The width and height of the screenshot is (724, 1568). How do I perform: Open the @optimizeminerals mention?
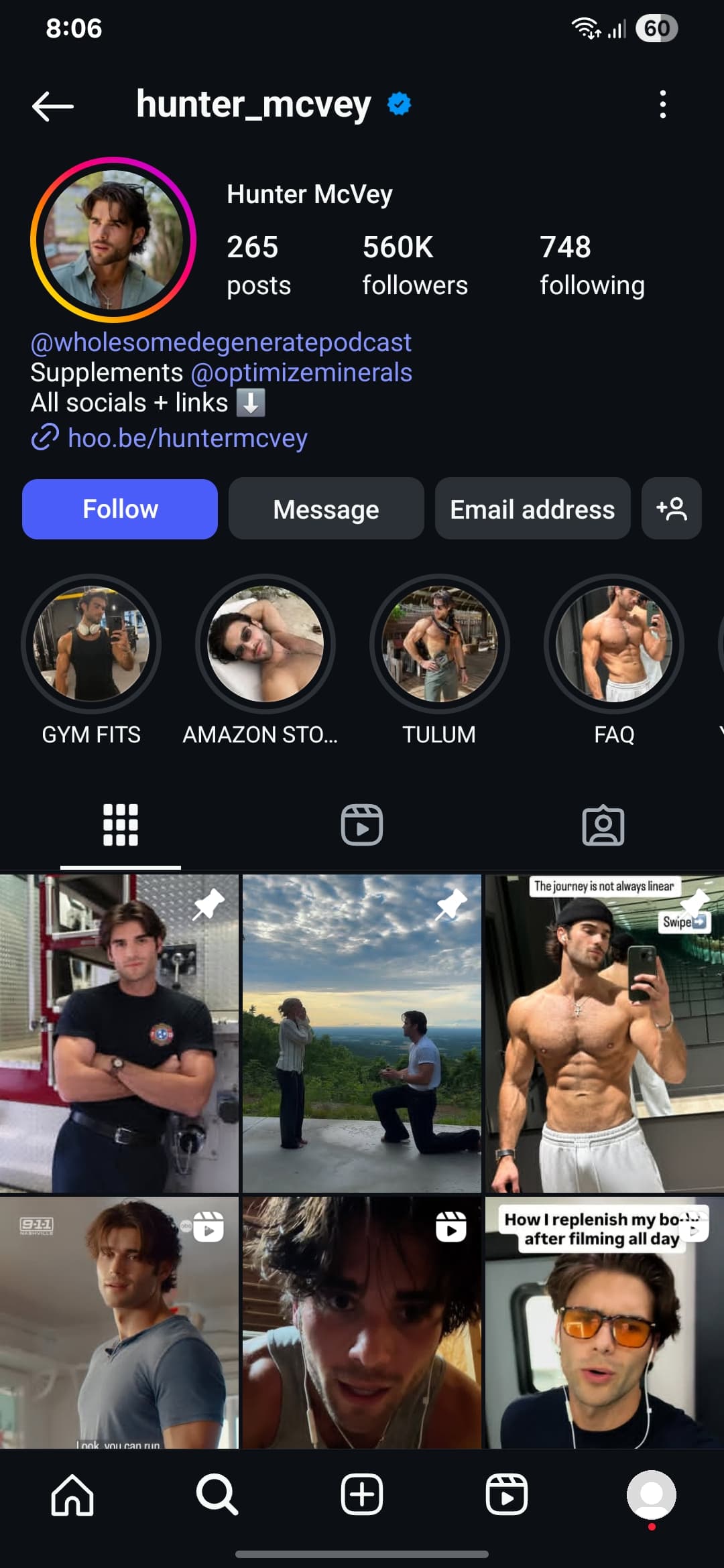(302, 373)
